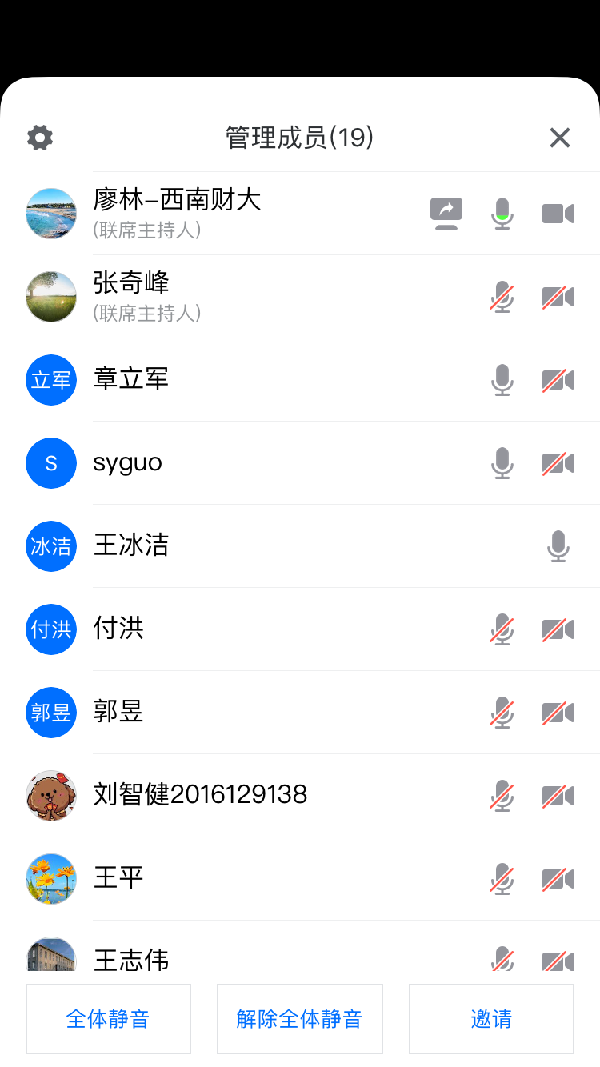Image resolution: width=600 pixels, height=1067 pixels.
Task: Toggle the camera icon for syguo
Action: [x=558, y=463]
